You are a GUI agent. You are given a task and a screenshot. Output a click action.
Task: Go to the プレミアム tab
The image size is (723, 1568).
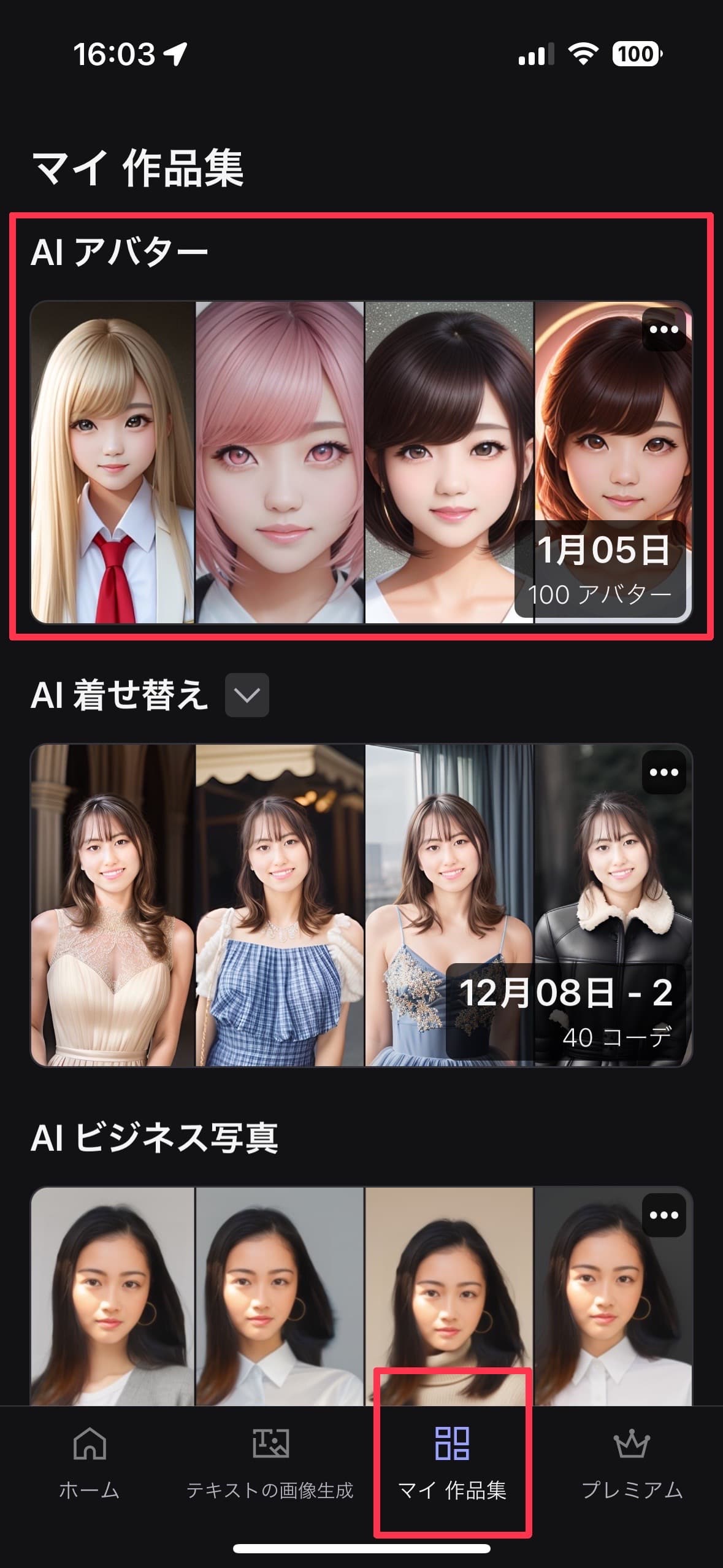tap(632, 1464)
